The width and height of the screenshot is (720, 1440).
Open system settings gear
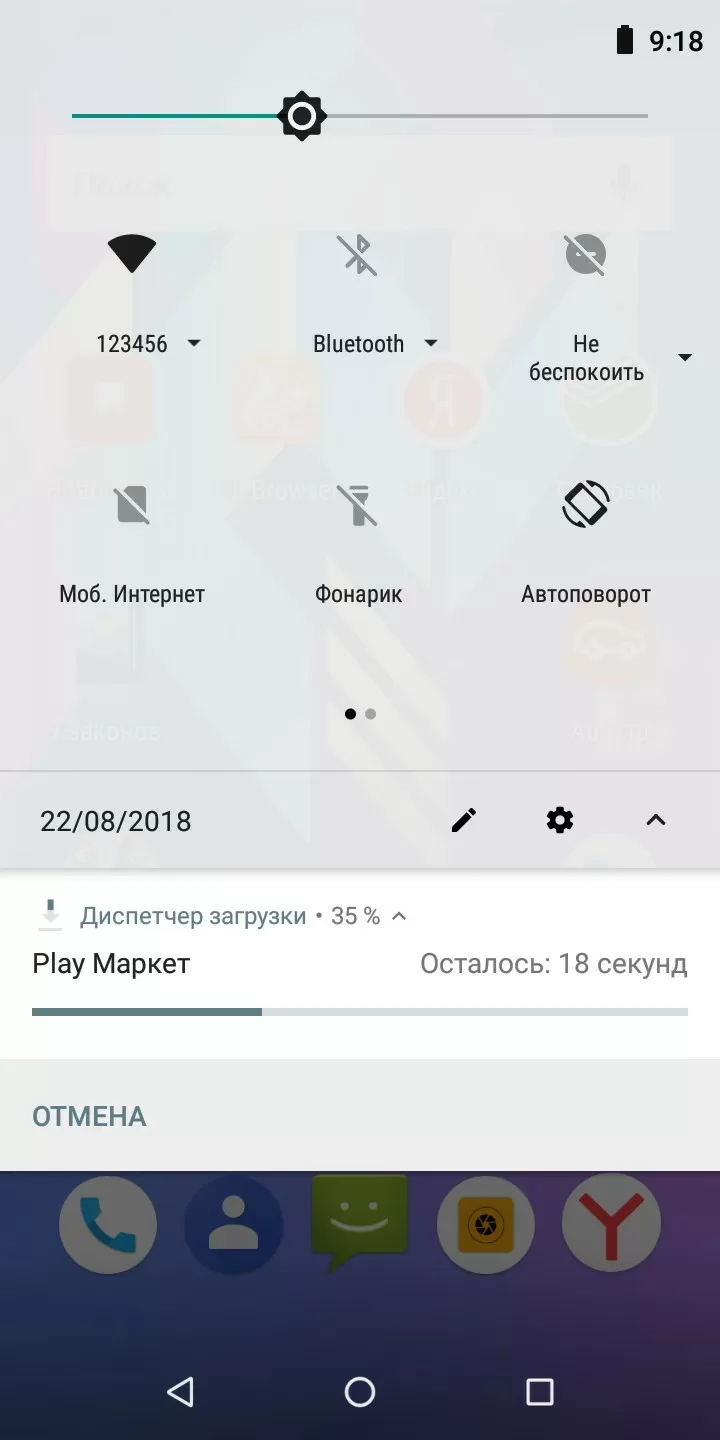[560, 821]
